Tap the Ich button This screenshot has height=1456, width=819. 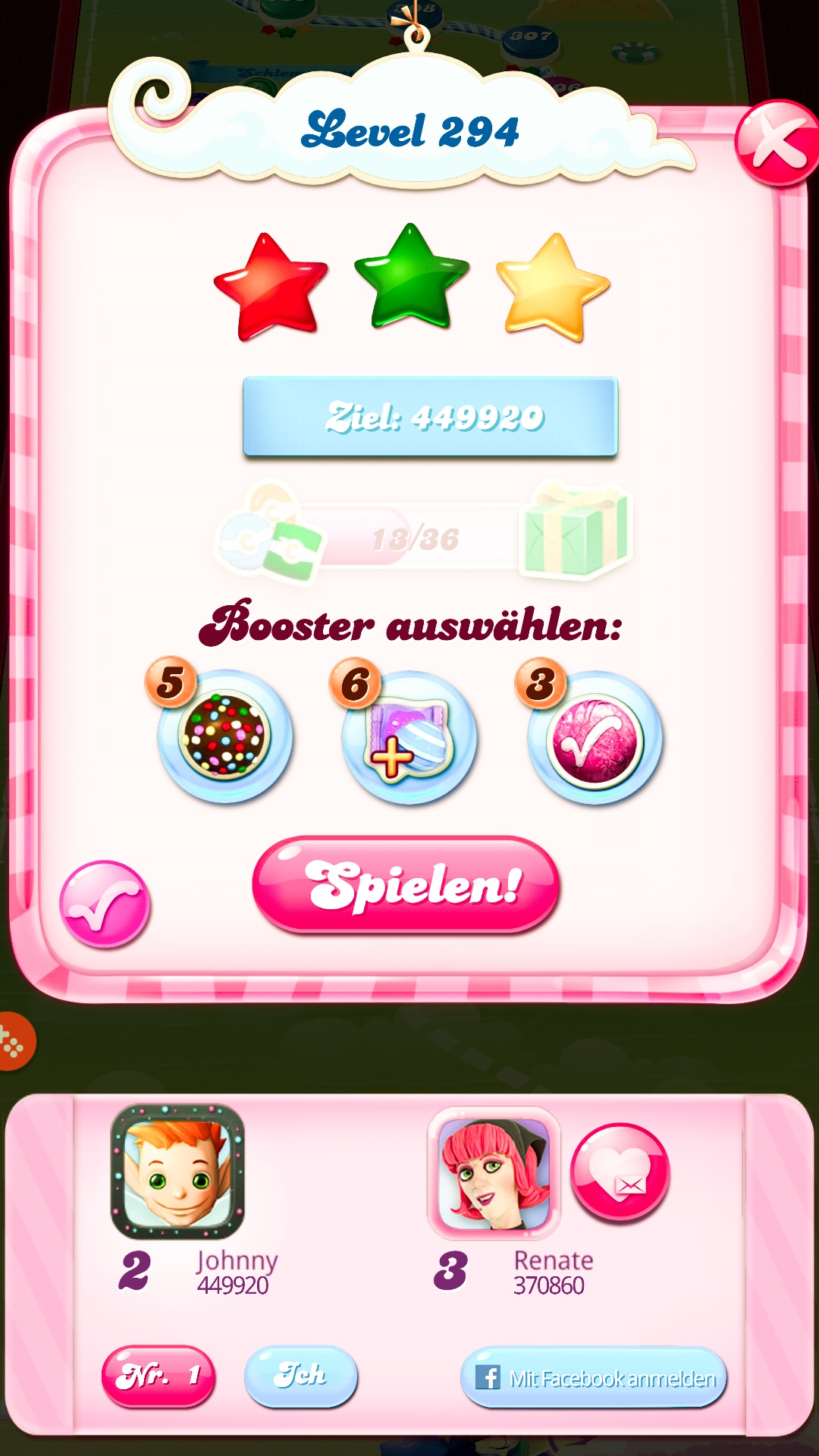(x=300, y=1375)
